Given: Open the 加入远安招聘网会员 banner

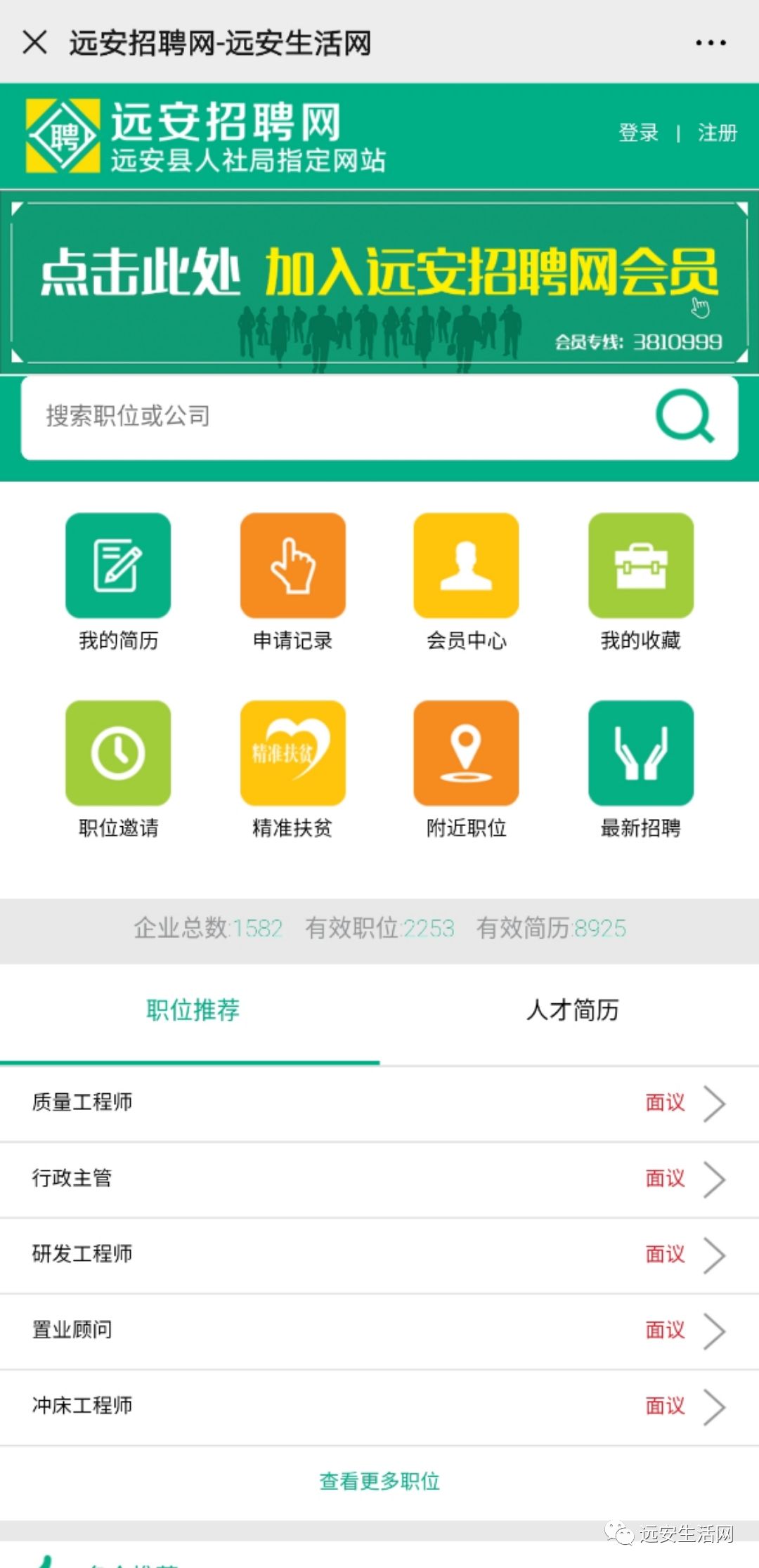Looking at the screenshot, I should 379,282.
